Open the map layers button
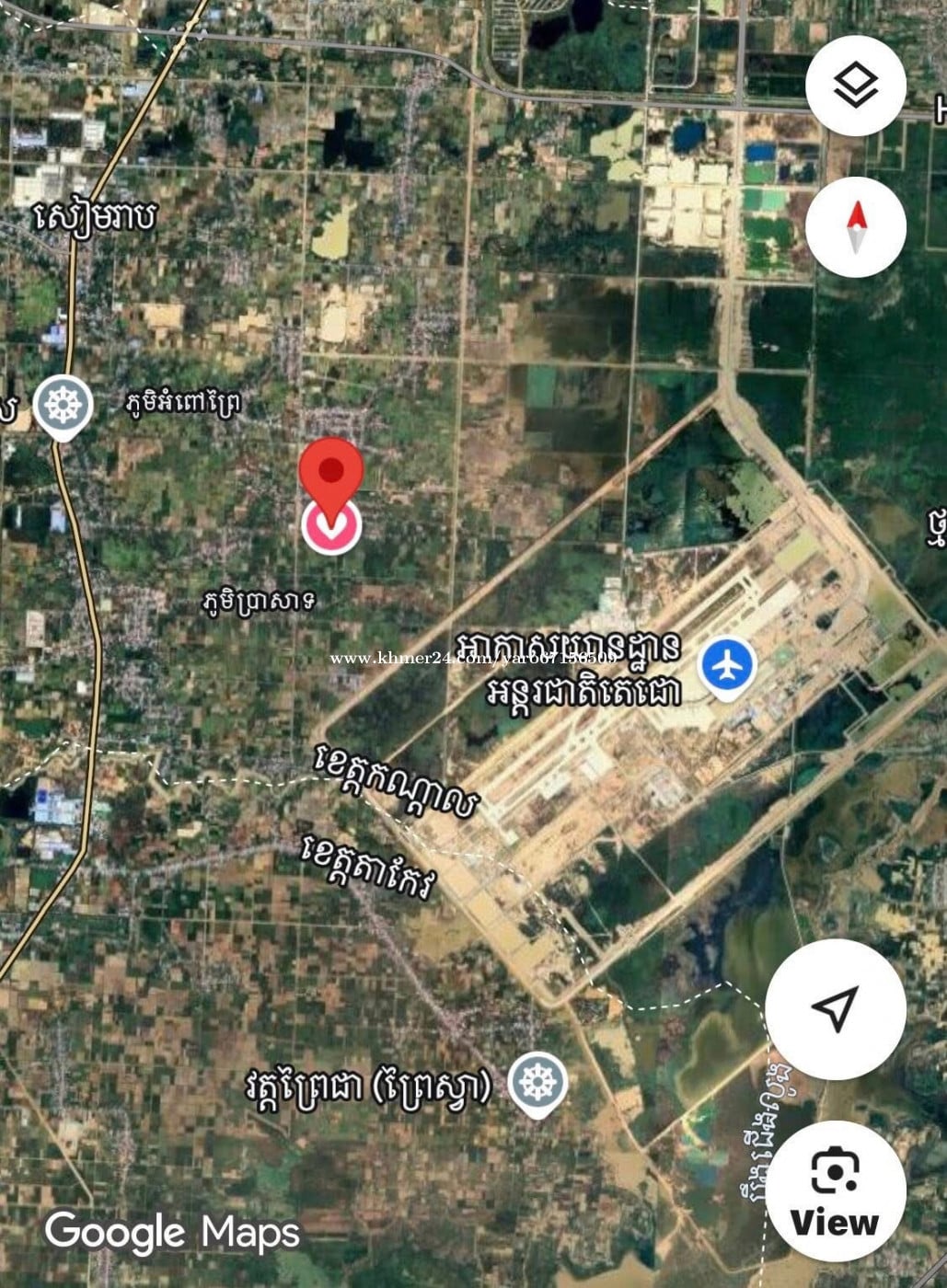Screen dimensions: 947x1288 [x=856, y=86]
